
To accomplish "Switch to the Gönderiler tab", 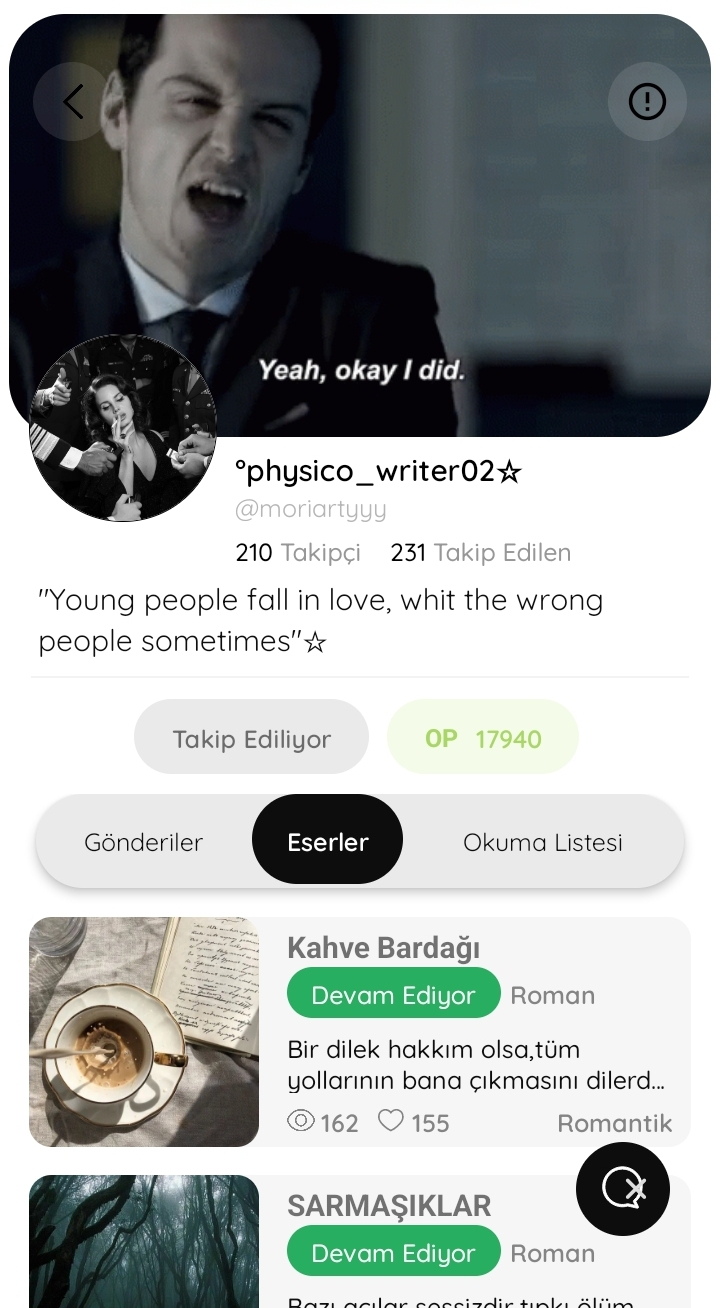I will tap(144, 842).
